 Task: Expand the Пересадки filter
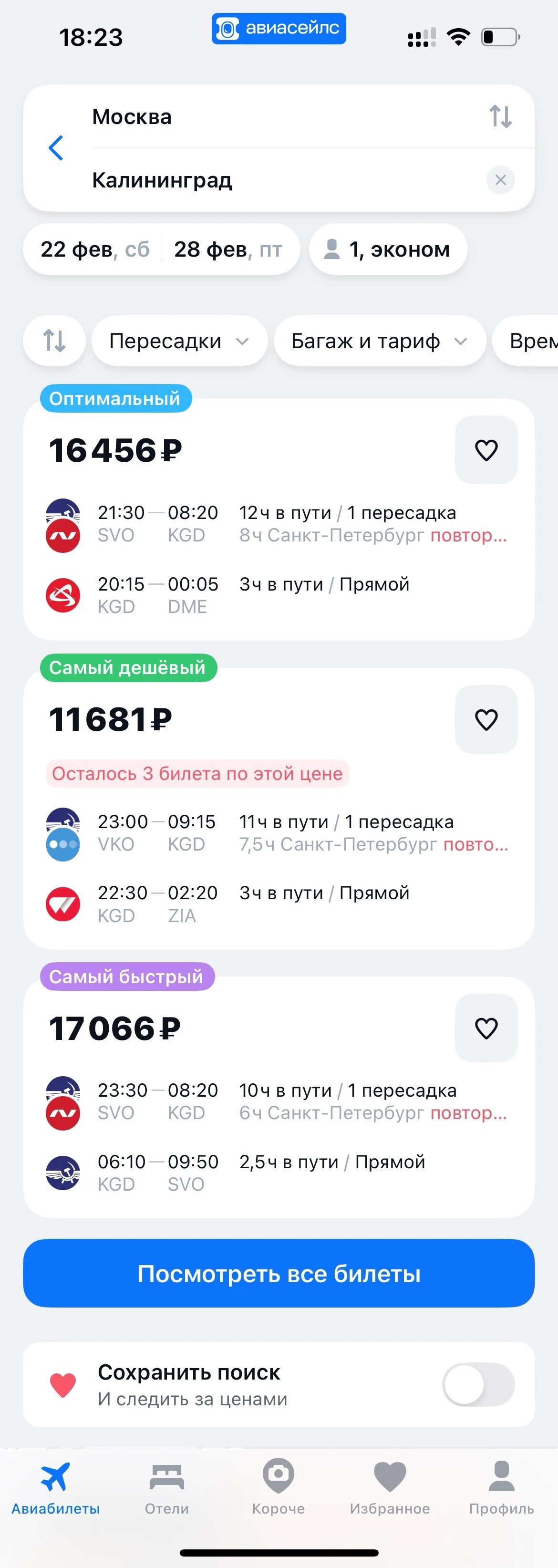coord(179,341)
